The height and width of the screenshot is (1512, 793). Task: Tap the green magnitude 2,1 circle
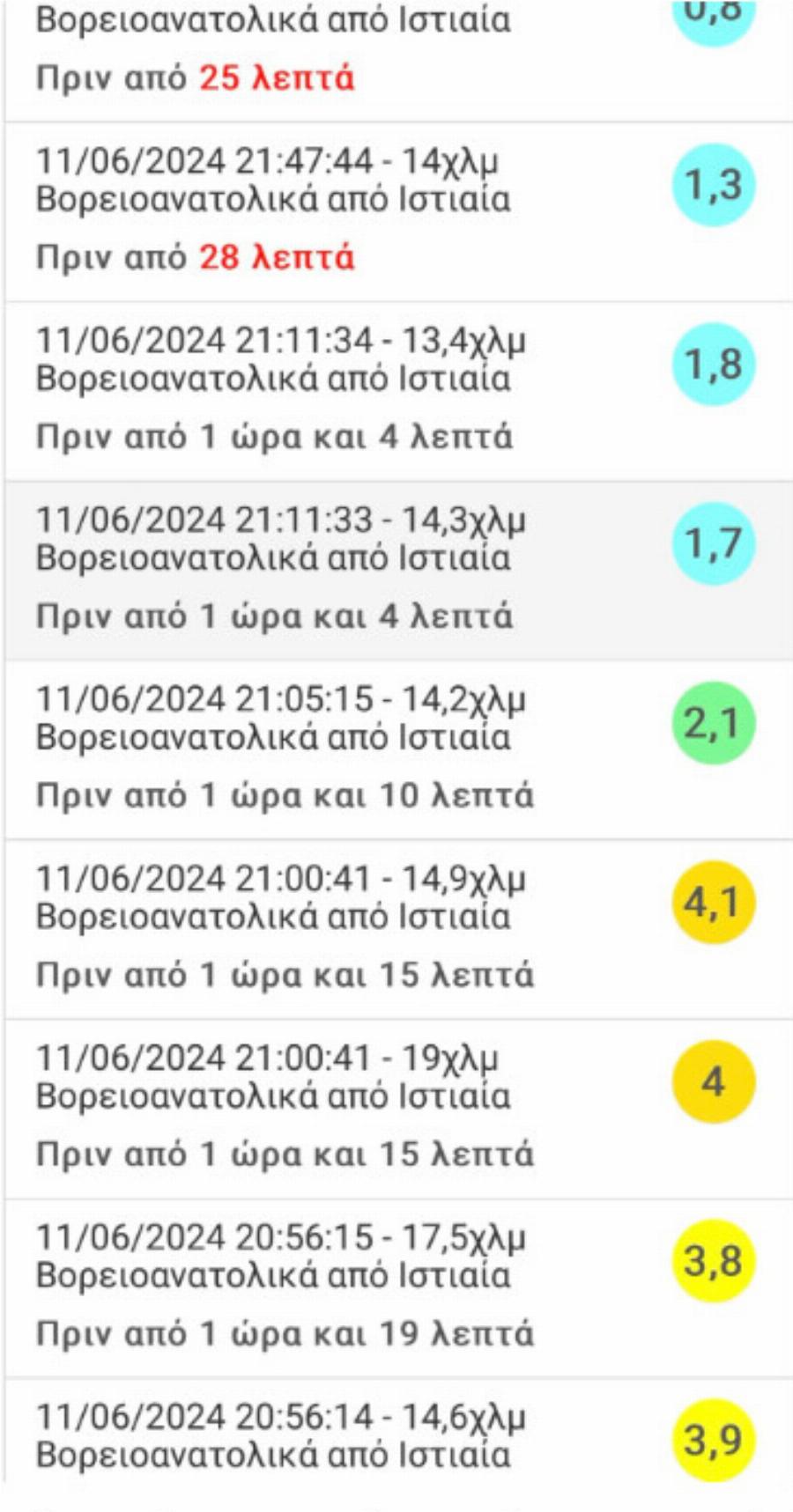click(x=714, y=722)
